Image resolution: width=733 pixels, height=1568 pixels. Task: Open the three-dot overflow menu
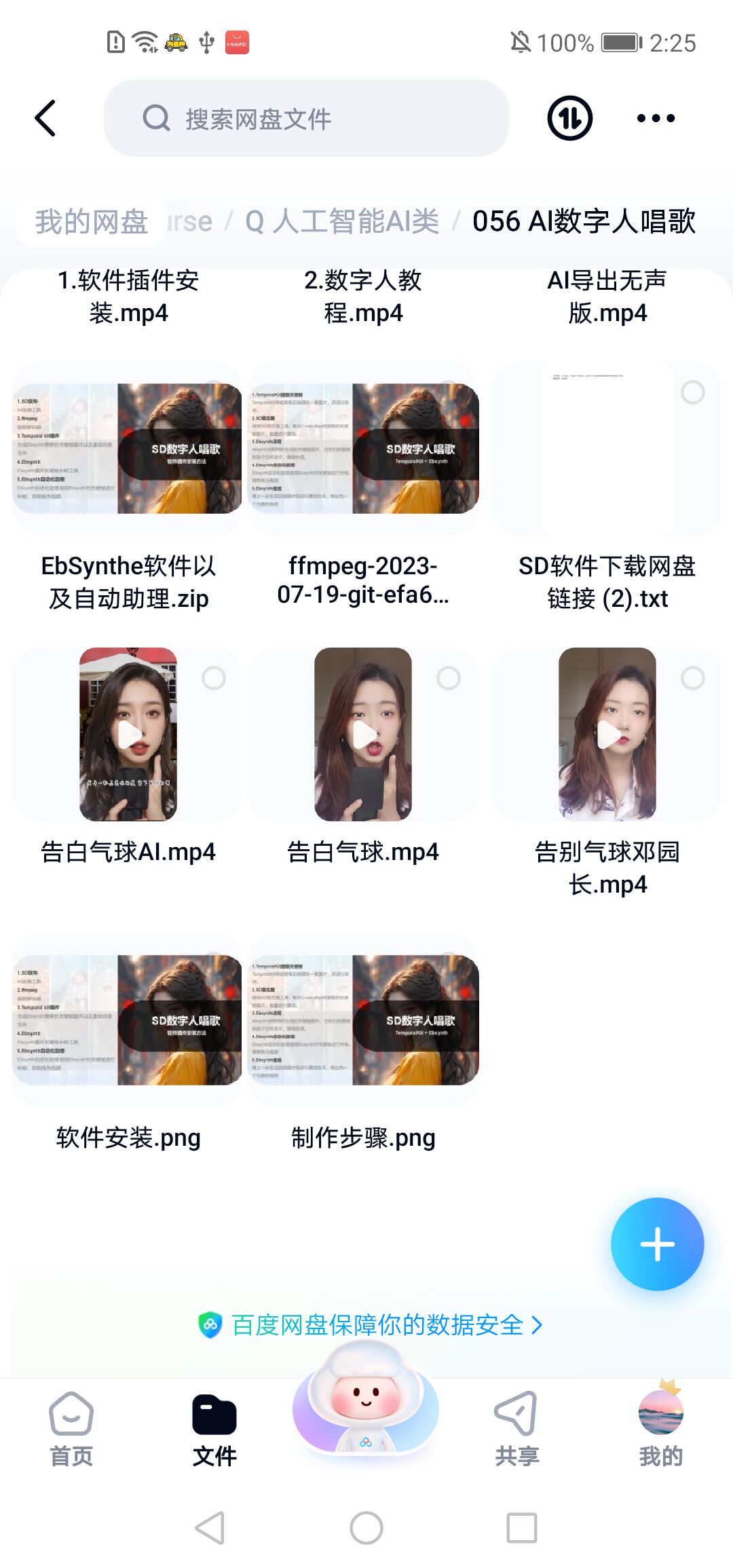click(x=656, y=119)
